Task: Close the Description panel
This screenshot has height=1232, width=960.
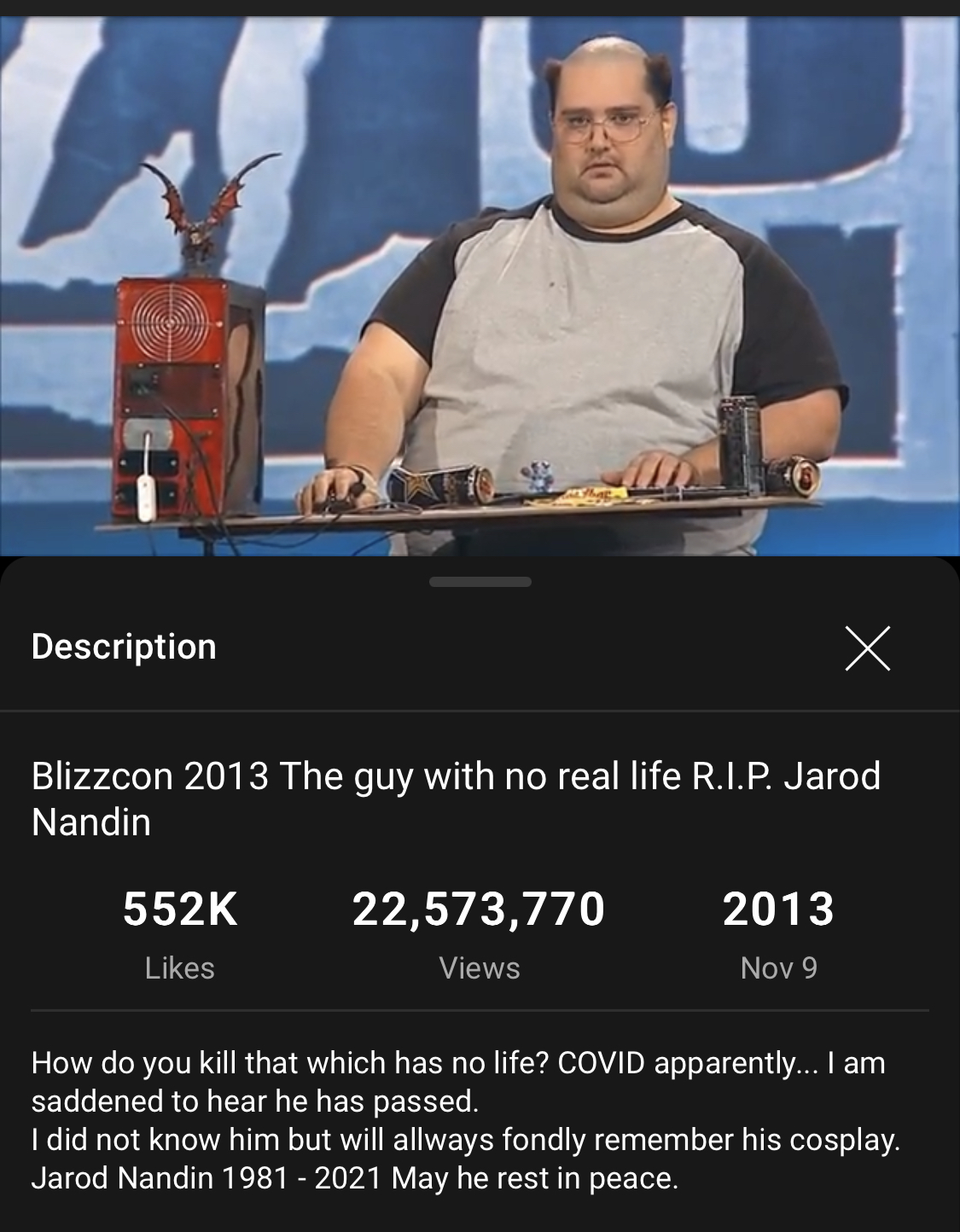Action: (x=868, y=648)
